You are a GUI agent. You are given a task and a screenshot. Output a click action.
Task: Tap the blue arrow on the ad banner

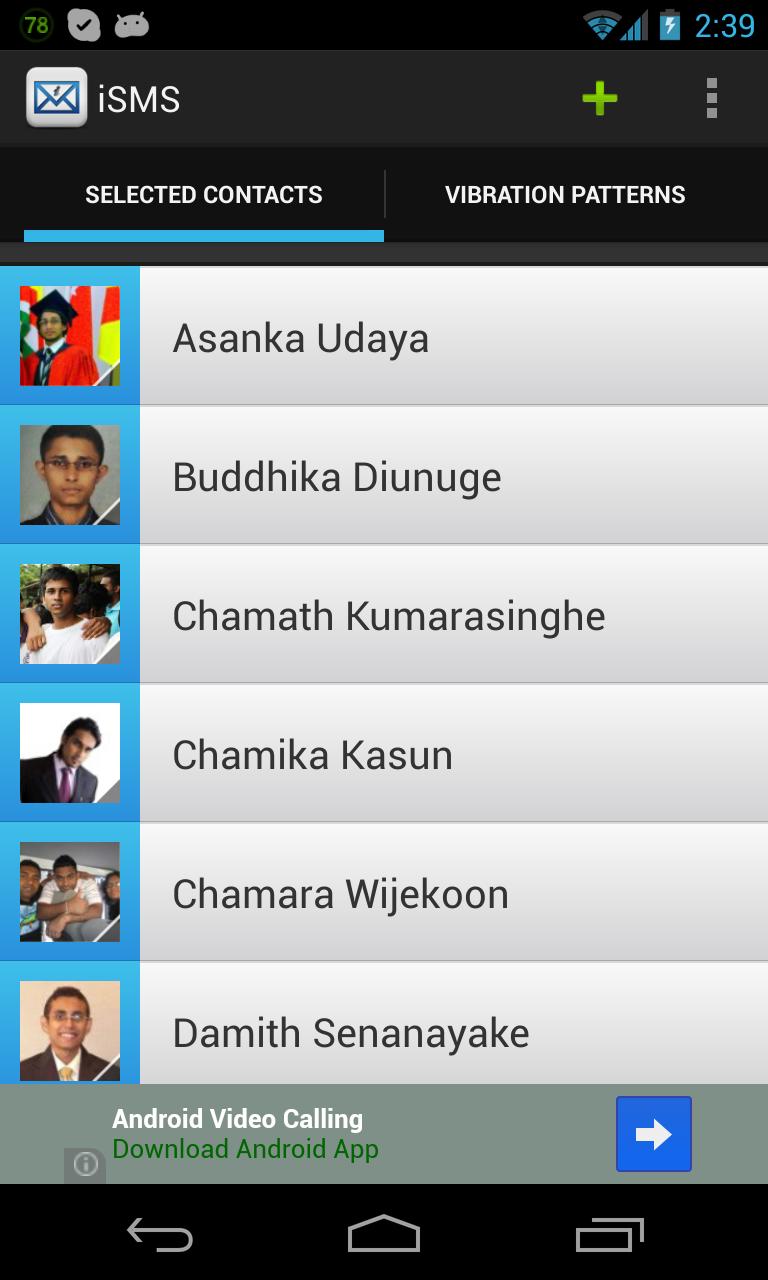pos(653,1134)
